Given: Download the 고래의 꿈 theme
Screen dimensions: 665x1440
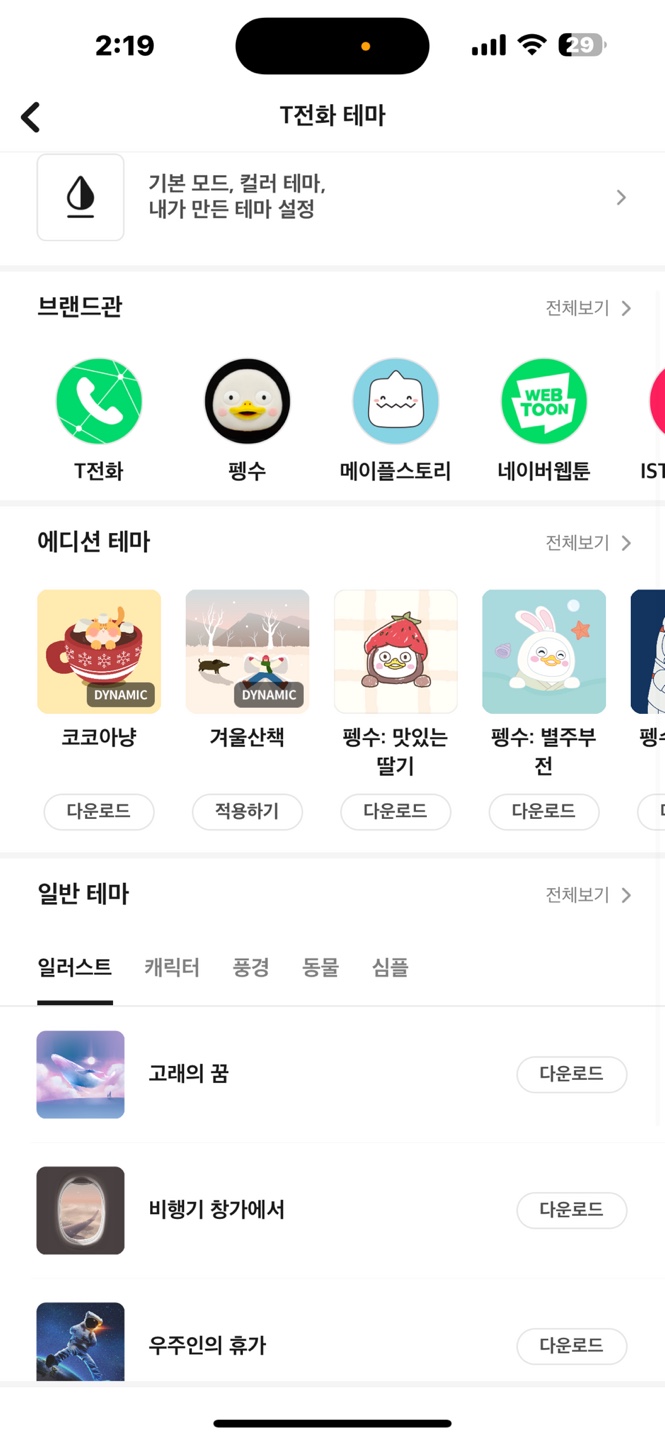Looking at the screenshot, I should (572, 1074).
